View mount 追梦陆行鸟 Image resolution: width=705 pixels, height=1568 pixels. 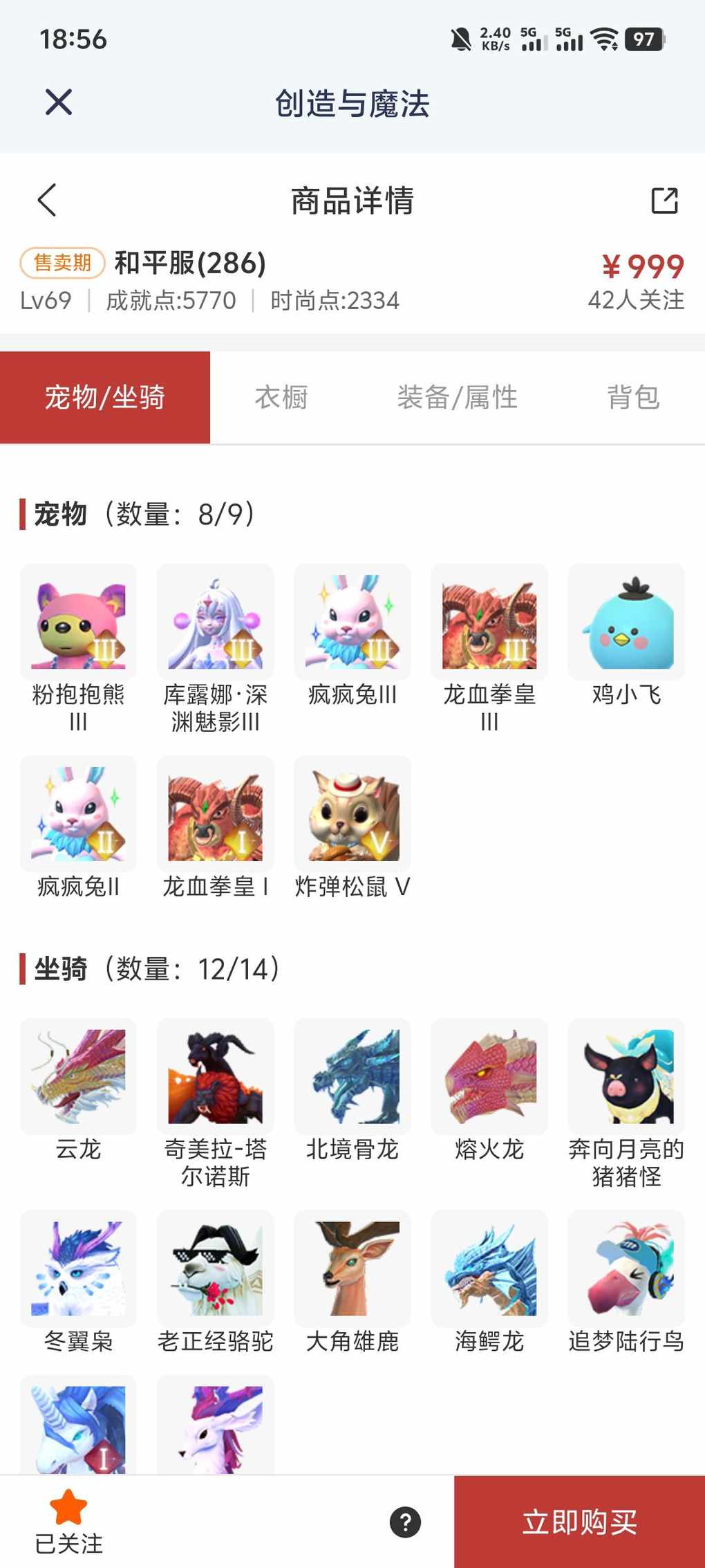pyautogui.click(x=626, y=1269)
